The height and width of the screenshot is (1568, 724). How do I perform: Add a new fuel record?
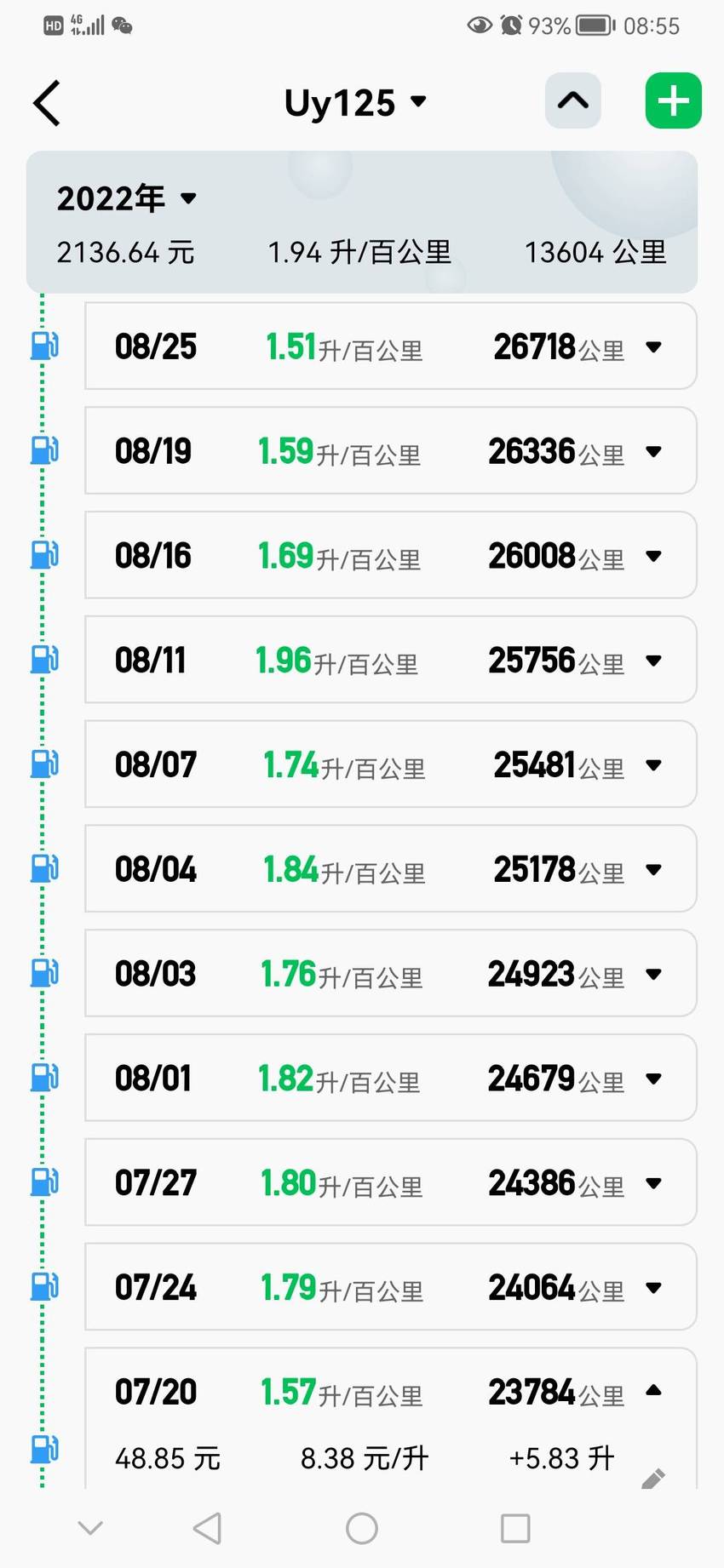[x=674, y=100]
